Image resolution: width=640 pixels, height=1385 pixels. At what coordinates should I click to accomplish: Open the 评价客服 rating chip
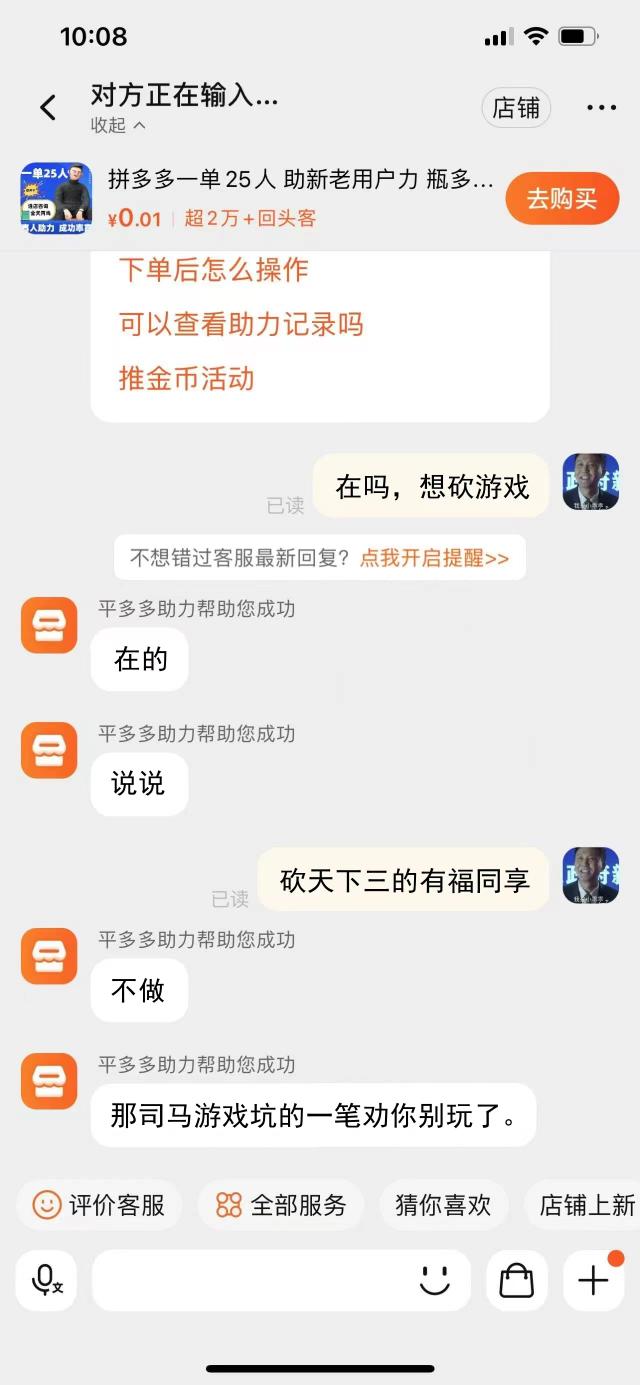click(x=99, y=1205)
